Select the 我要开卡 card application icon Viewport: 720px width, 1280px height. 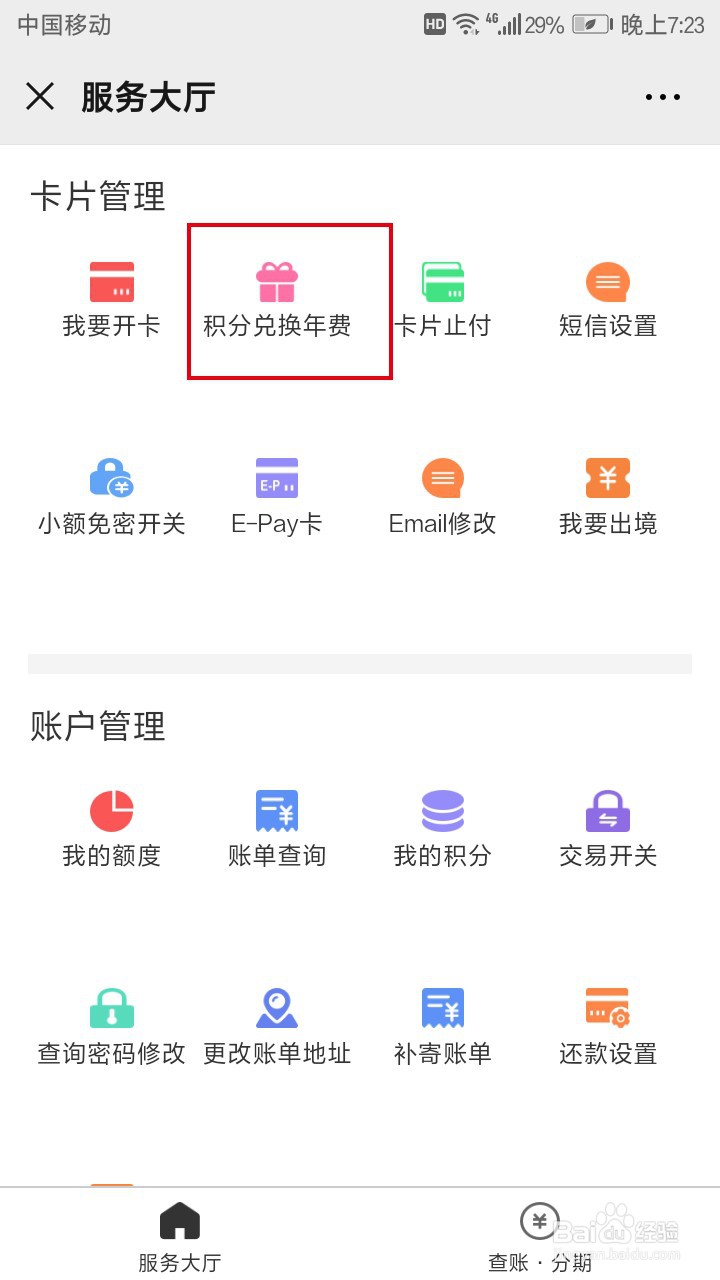[x=111, y=295]
